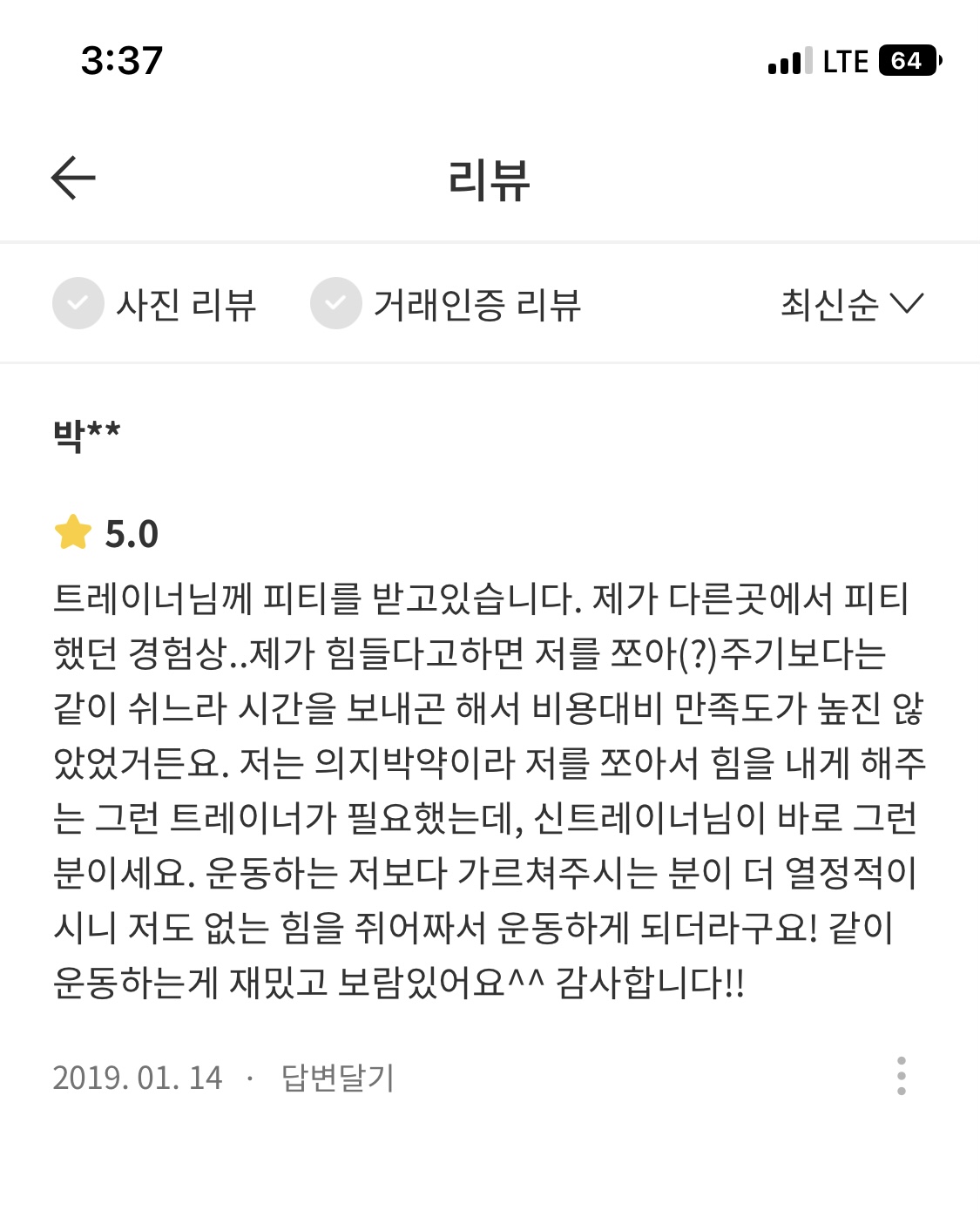The image size is (980, 1217).
Task: Check the 거래인증 리뷰 filter
Action: (335, 303)
